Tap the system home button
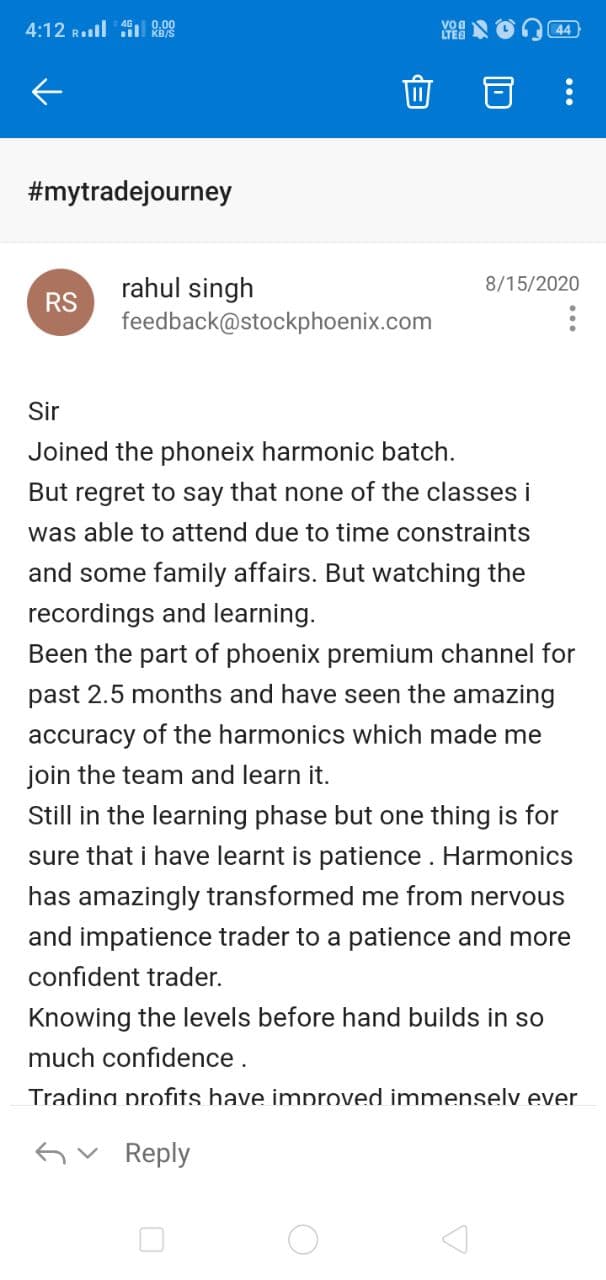The height and width of the screenshot is (1280, 606). coord(303,1240)
